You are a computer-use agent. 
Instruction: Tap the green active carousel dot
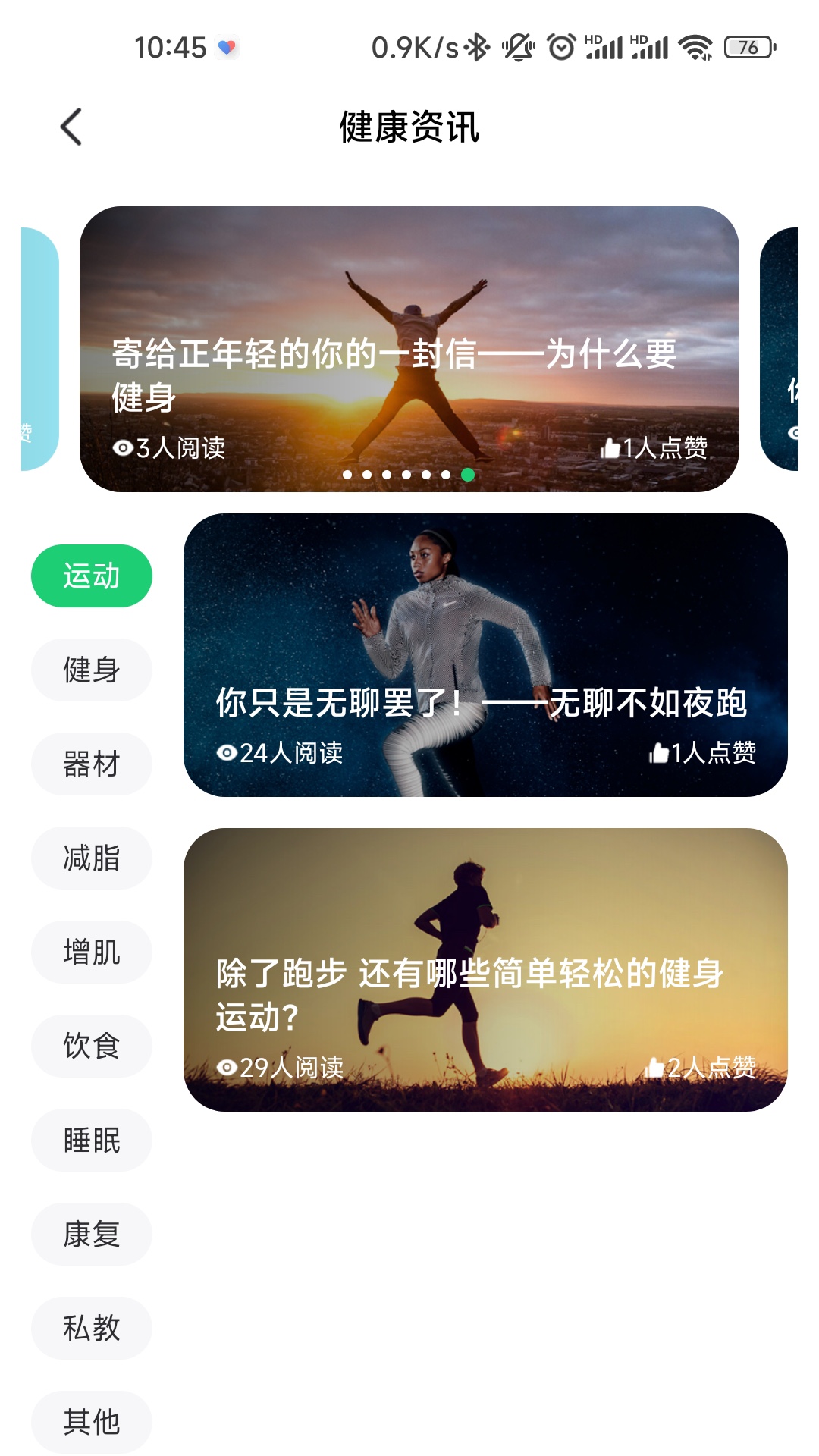(466, 474)
